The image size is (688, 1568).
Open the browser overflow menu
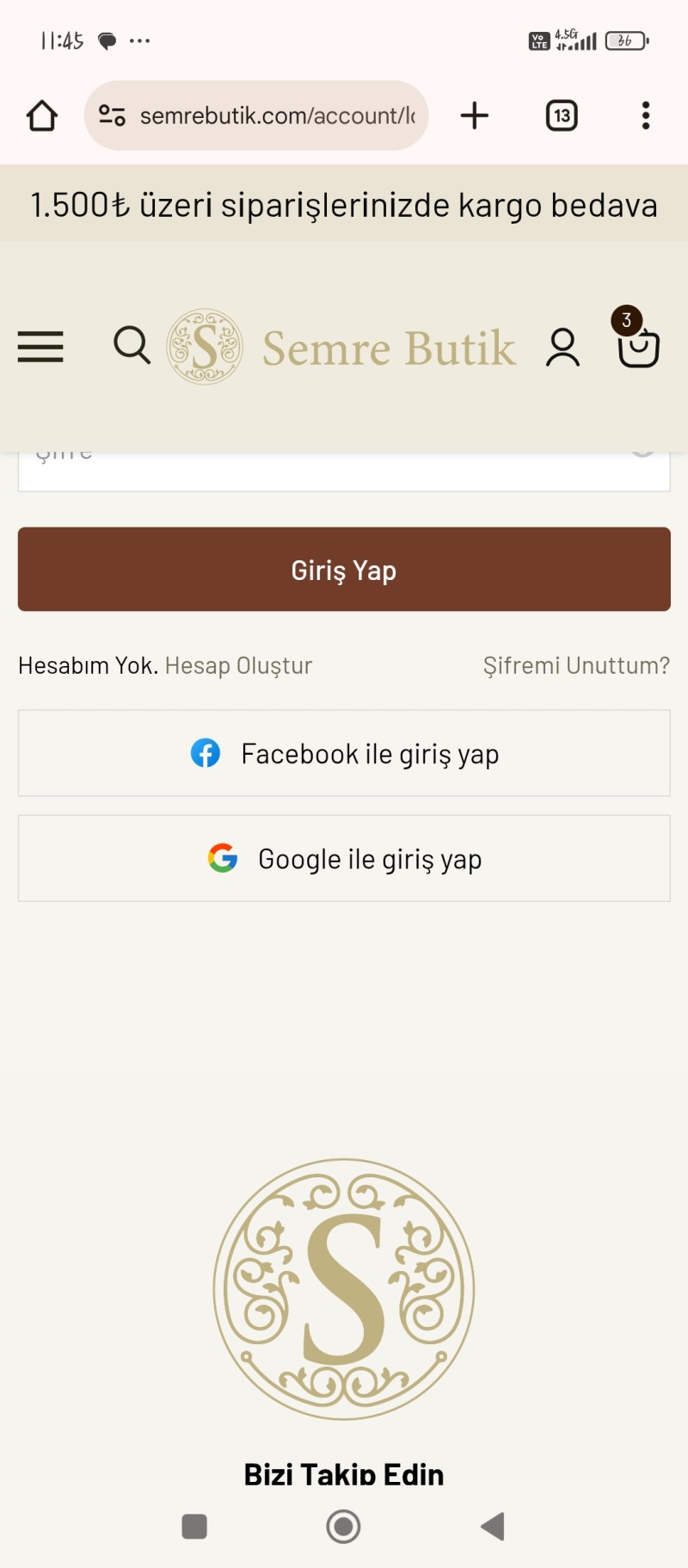[x=645, y=115]
